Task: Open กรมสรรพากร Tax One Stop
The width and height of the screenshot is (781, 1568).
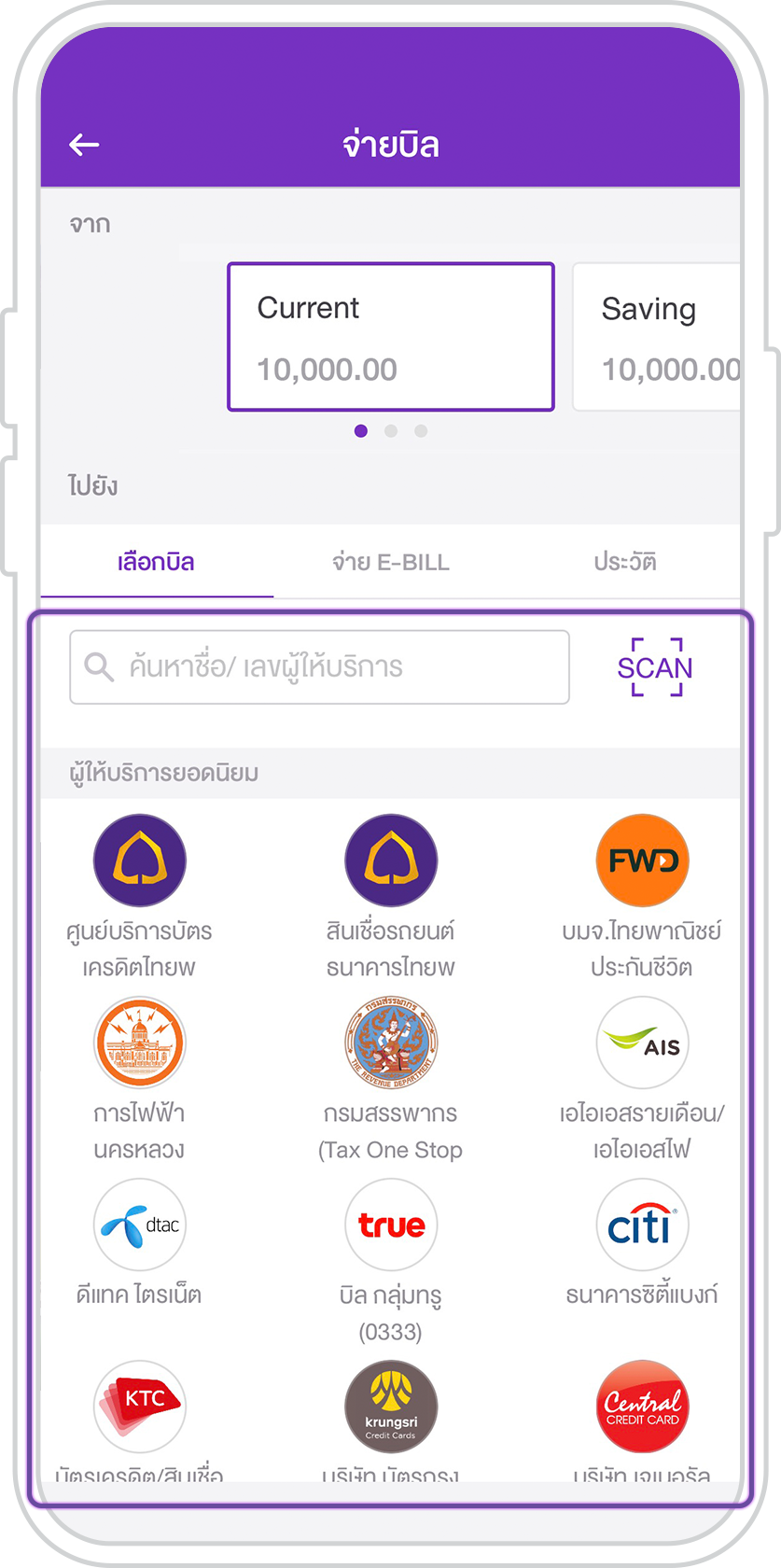Action: coord(391,1079)
